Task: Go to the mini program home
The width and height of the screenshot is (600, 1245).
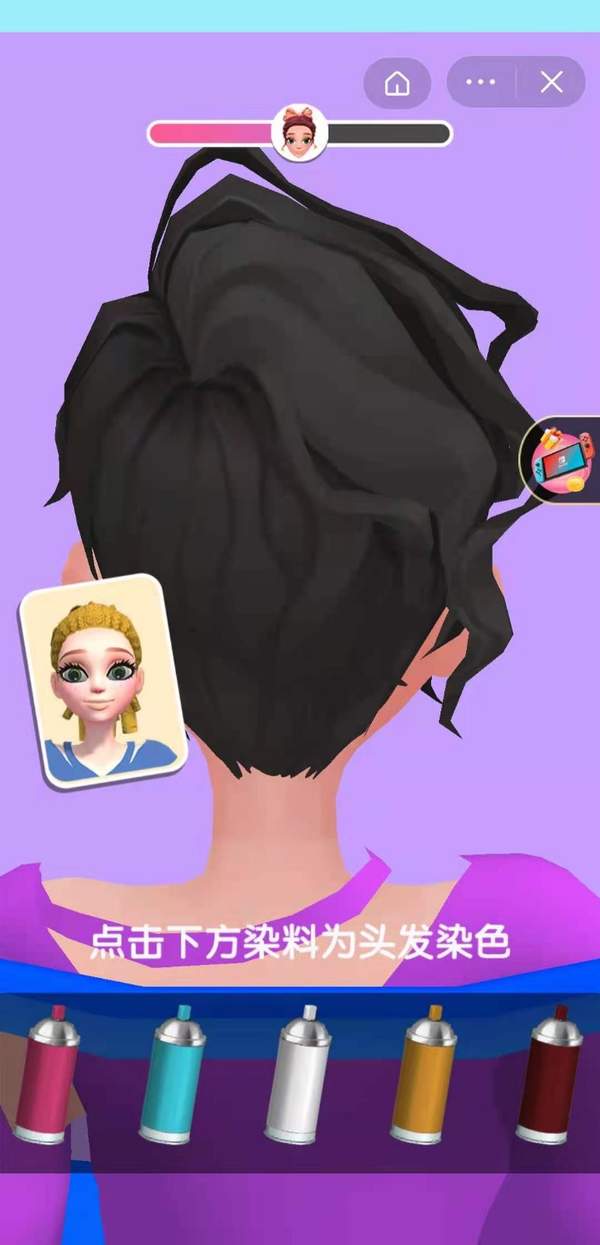Action: [x=397, y=83]
